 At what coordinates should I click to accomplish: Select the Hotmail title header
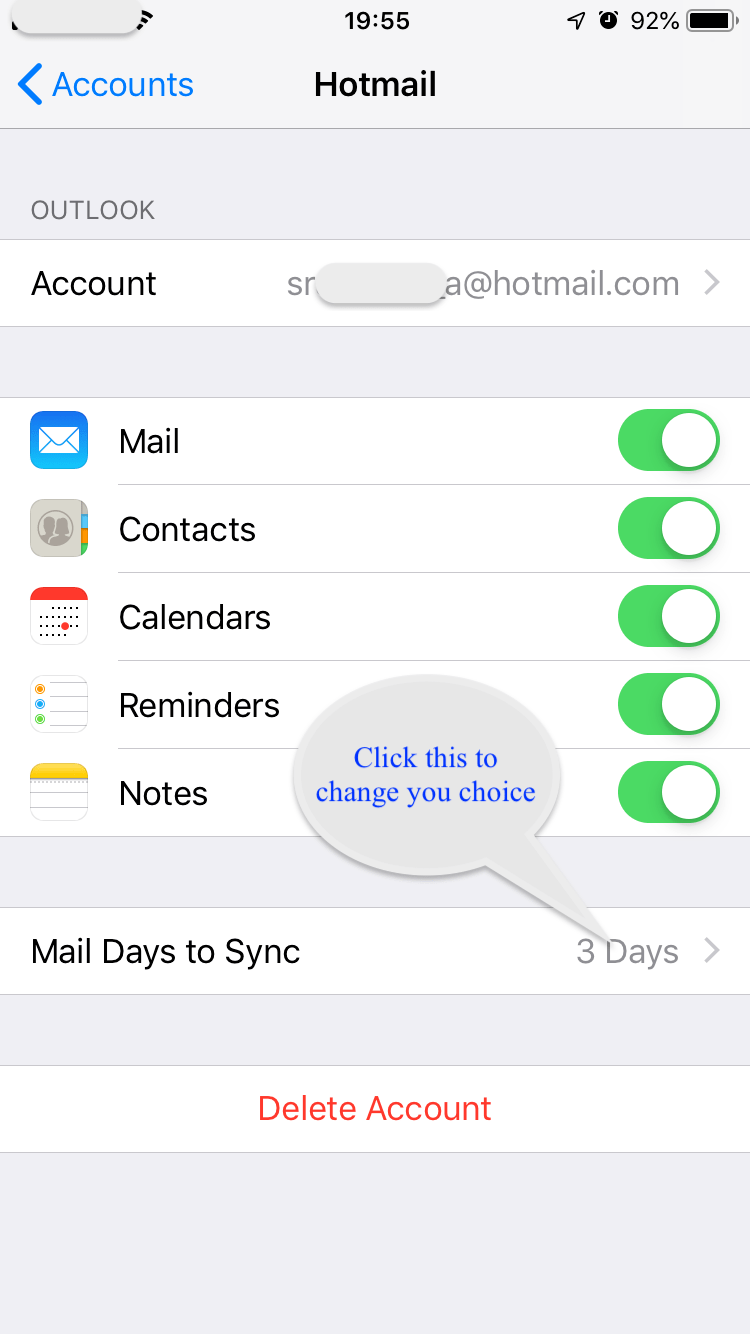click(375, 85)
